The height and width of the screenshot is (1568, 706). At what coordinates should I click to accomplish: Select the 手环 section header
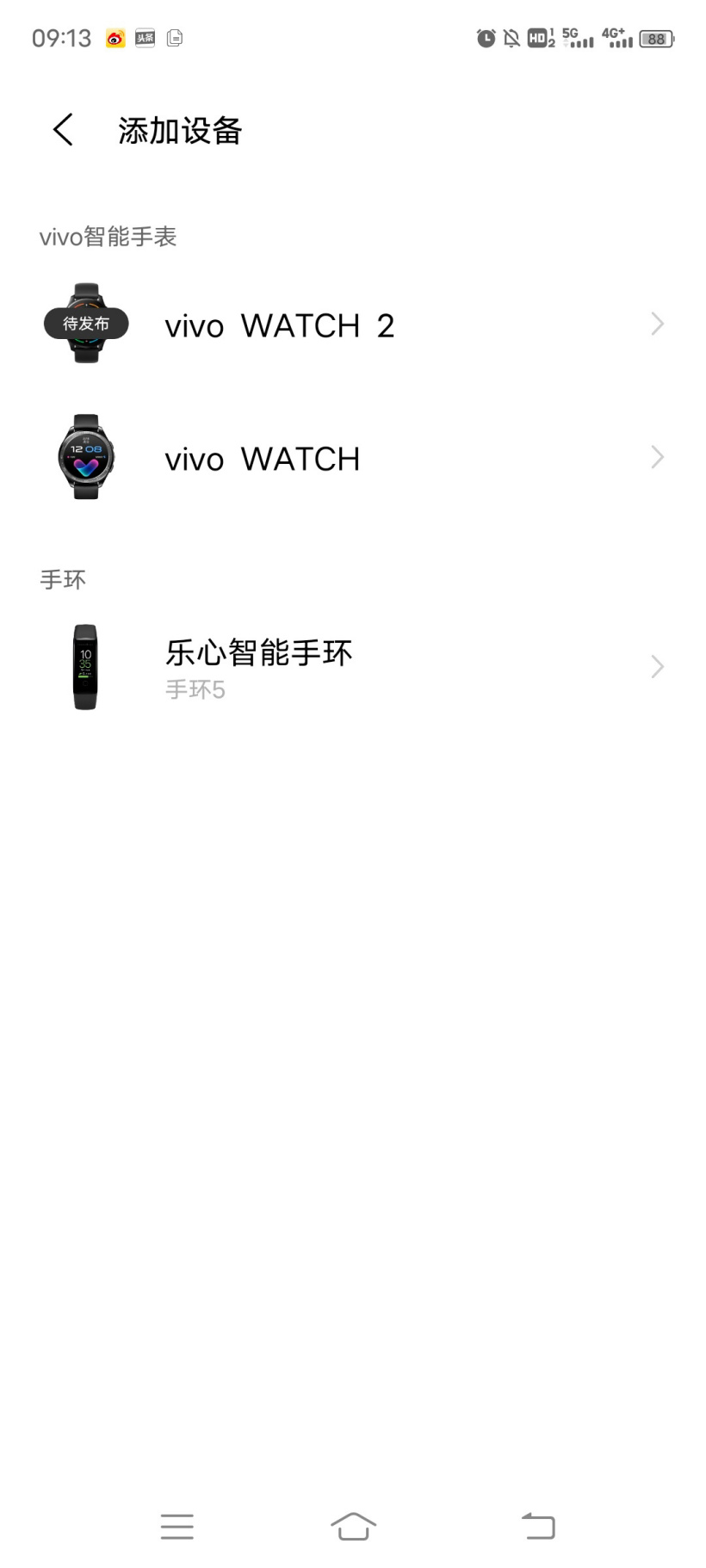(x=62, y=578)
